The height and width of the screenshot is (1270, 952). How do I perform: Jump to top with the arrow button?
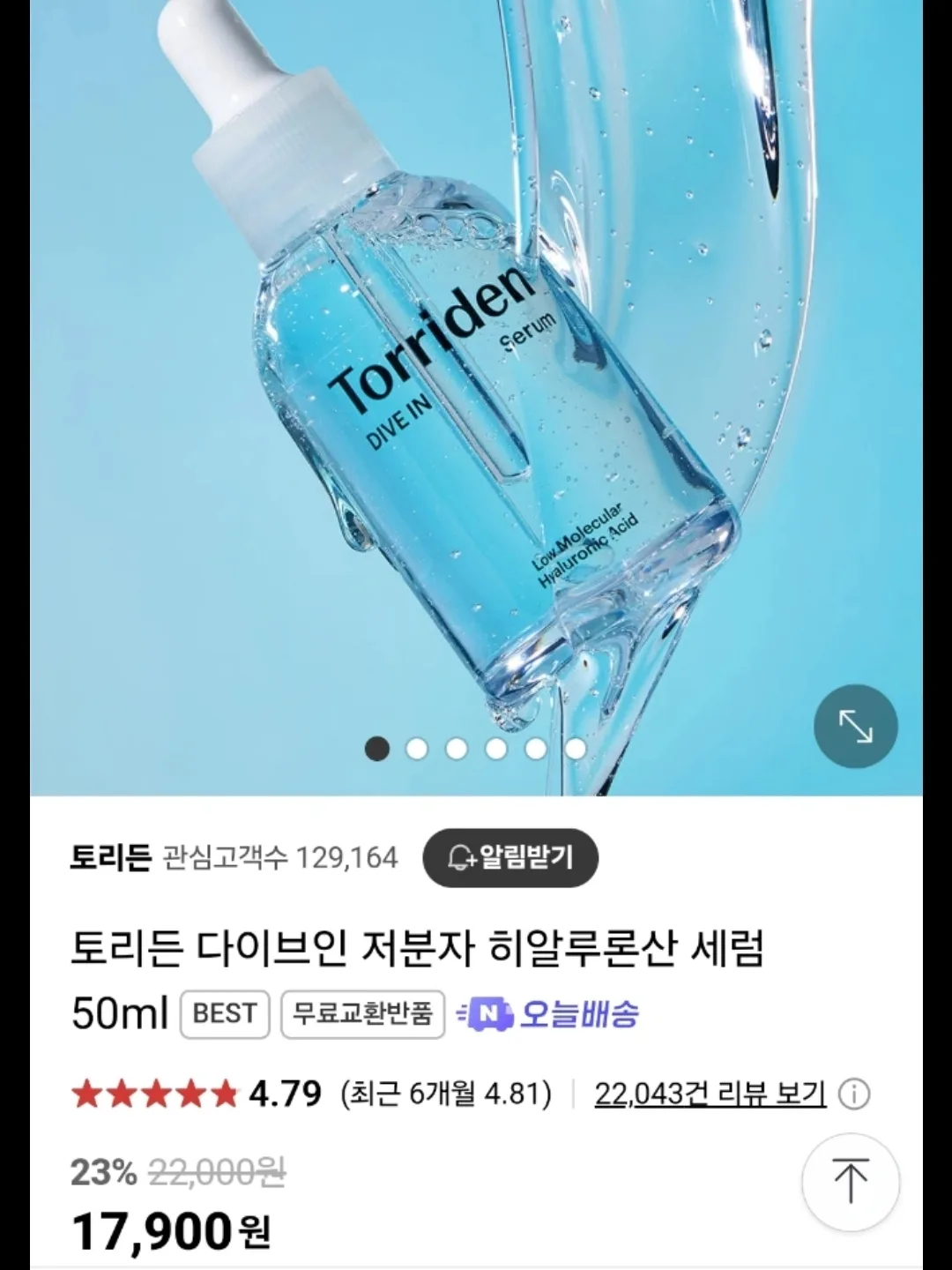(x=850, y=1182)
